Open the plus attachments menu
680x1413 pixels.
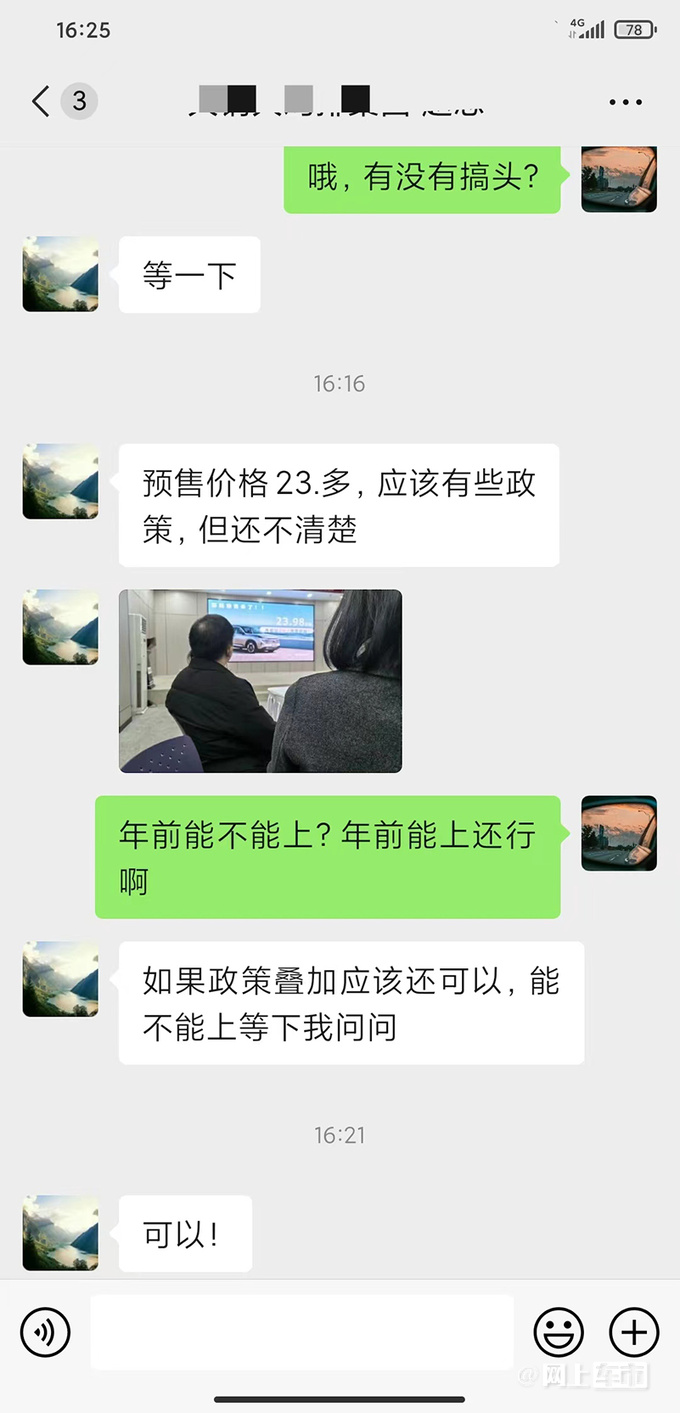[x=634, y=1332]
